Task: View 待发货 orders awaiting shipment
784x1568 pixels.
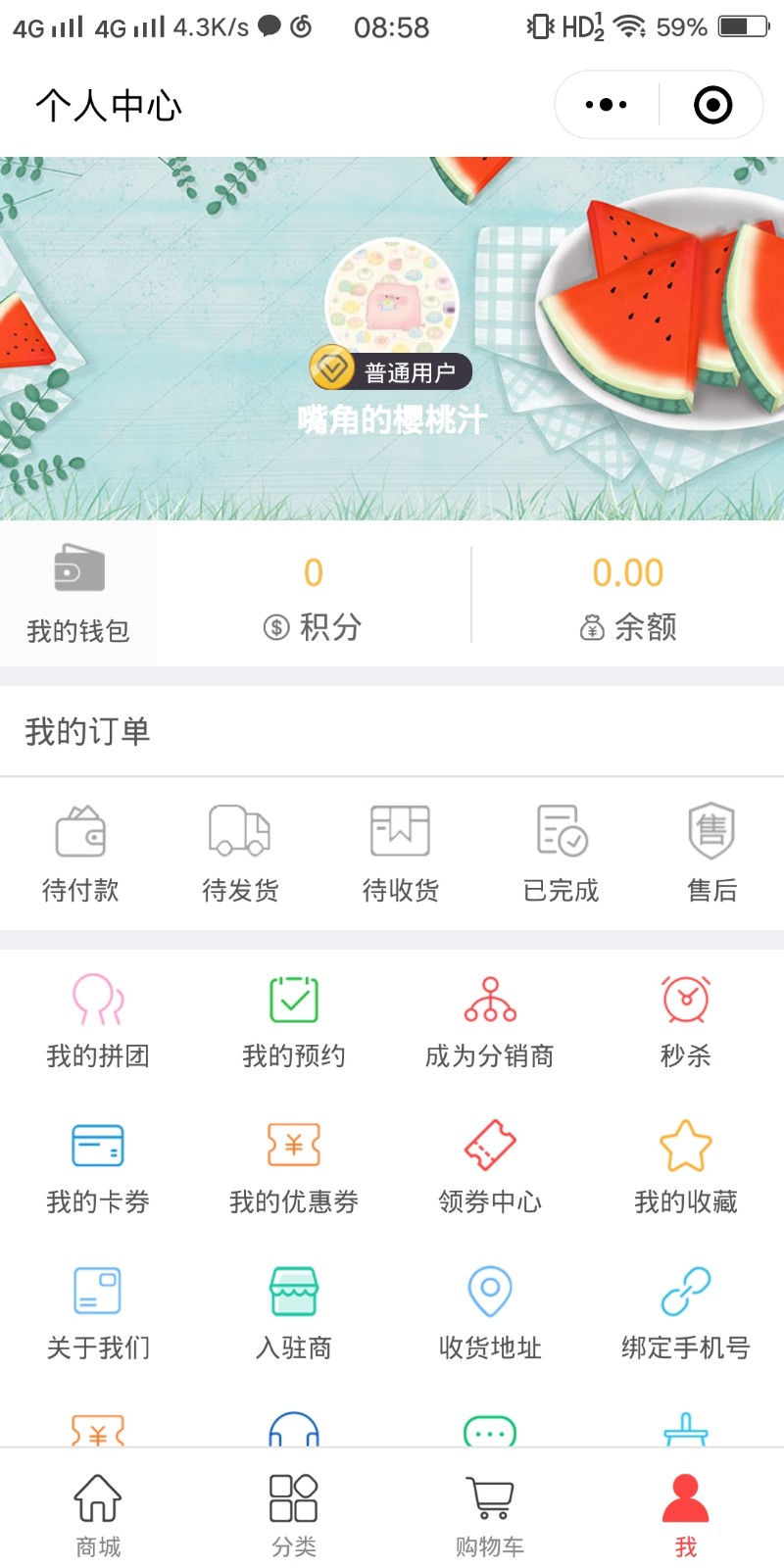Action: (x=240, y=853)
